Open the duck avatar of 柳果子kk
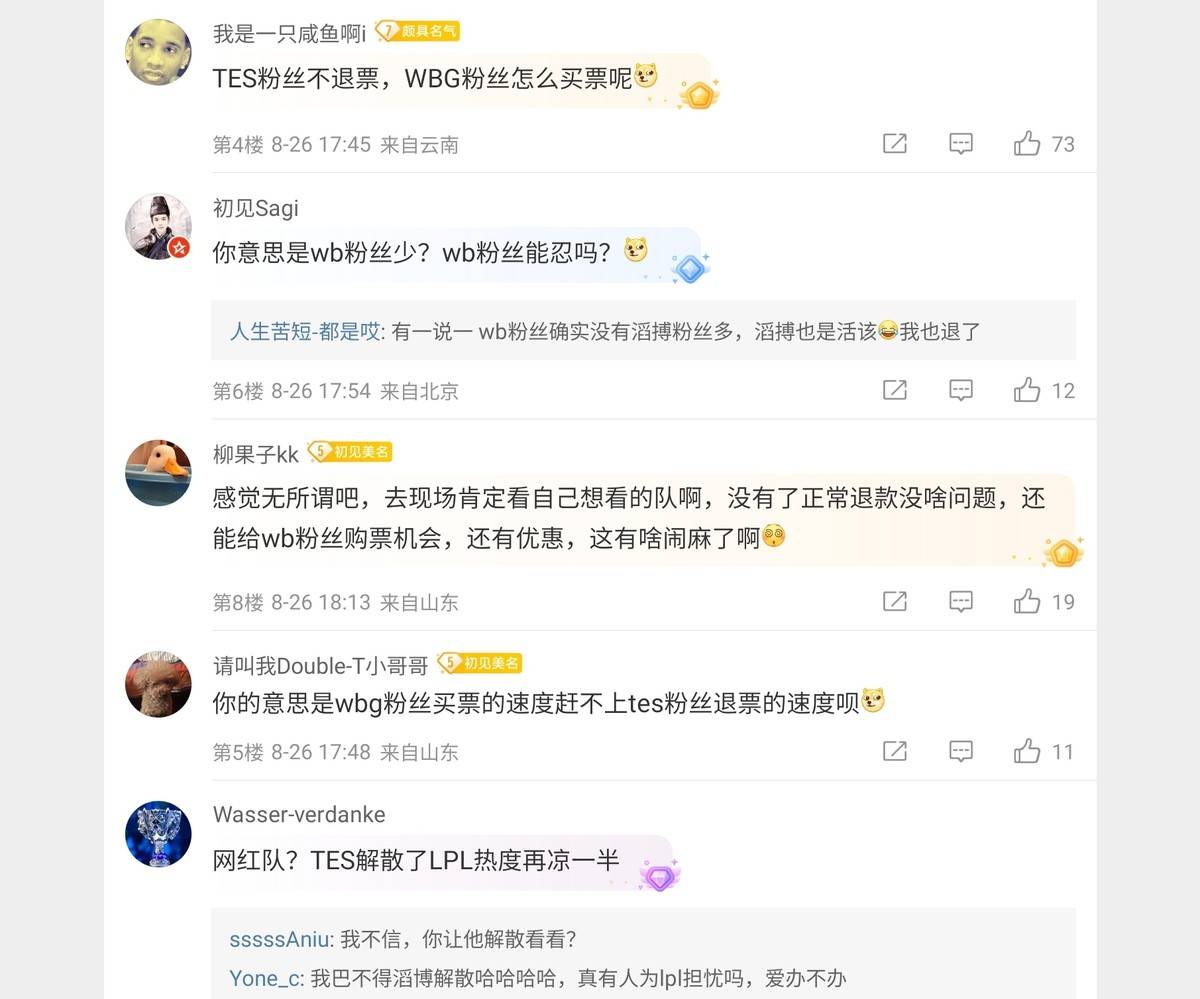 point(158,473)
